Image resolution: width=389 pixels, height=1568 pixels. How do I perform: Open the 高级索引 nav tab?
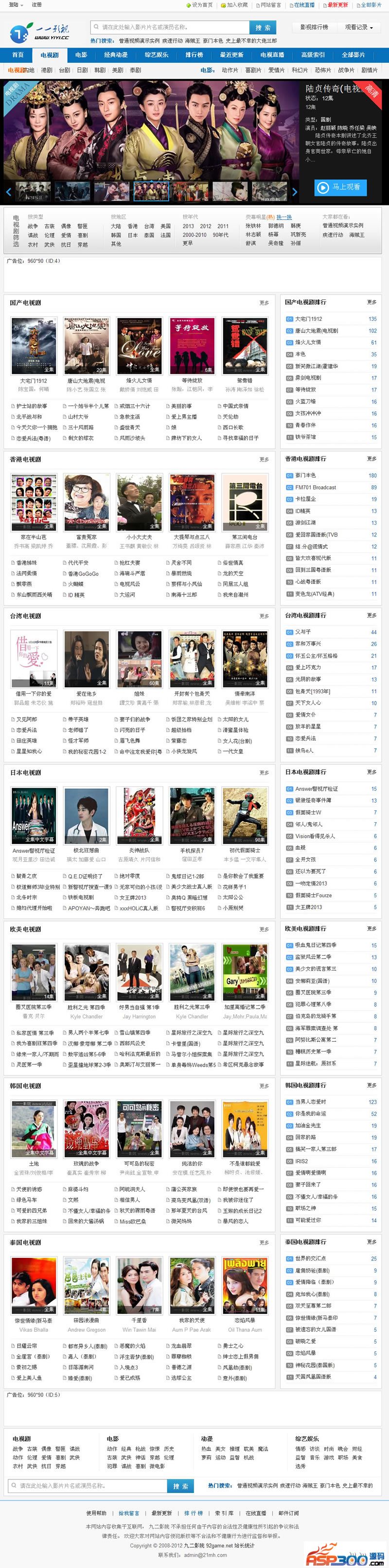(x=312, y=55)
